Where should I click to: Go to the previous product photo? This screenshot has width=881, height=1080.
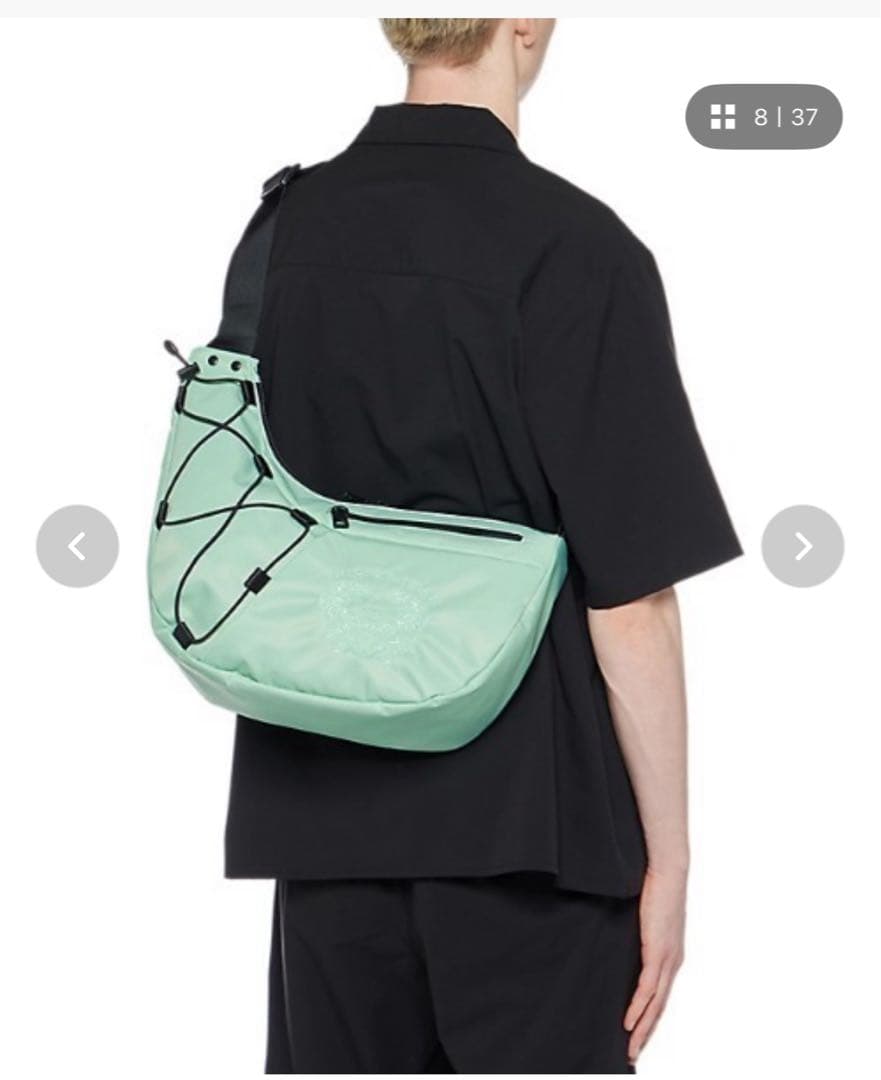77,546
